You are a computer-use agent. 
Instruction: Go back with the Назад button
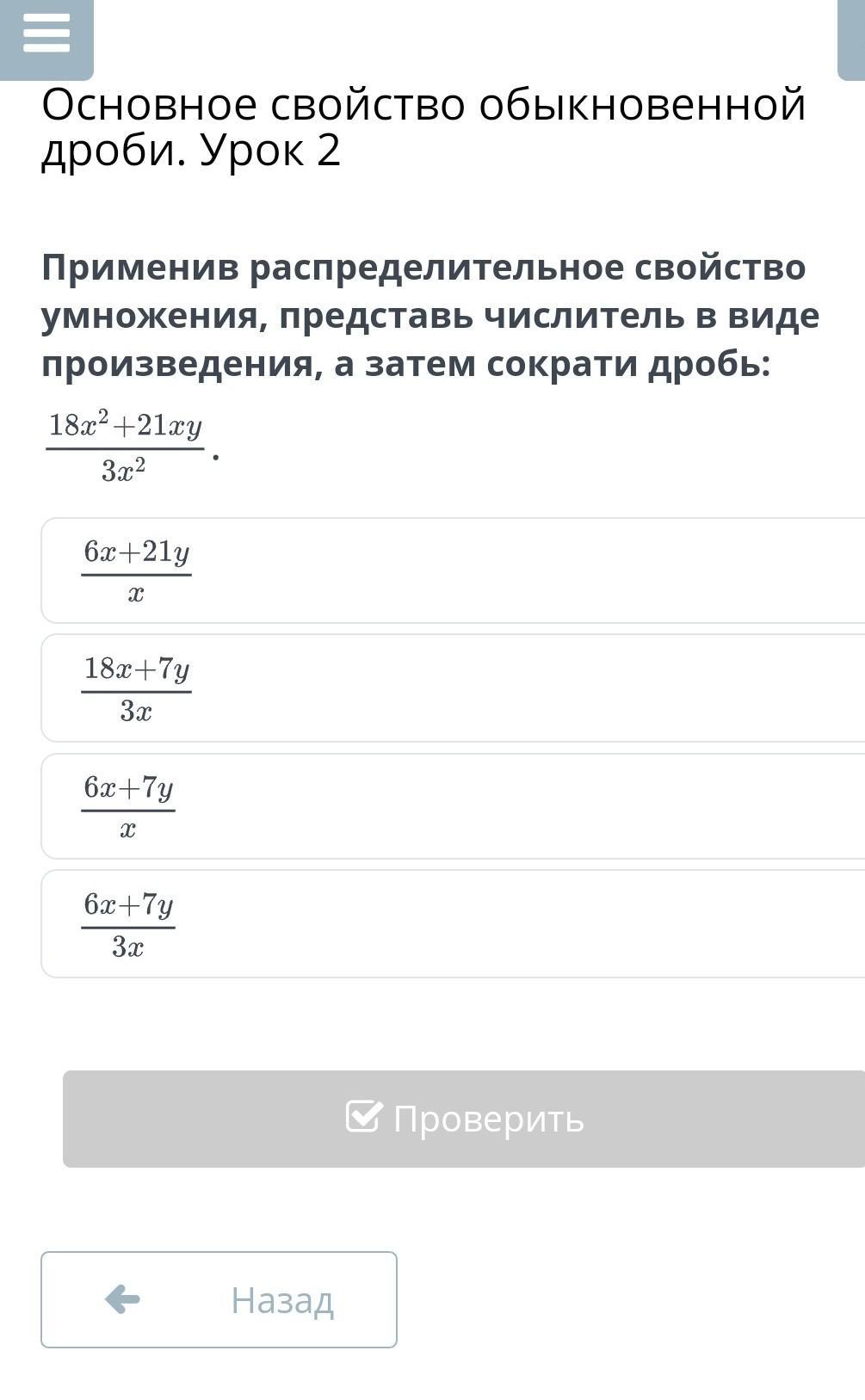(219, 1299)
